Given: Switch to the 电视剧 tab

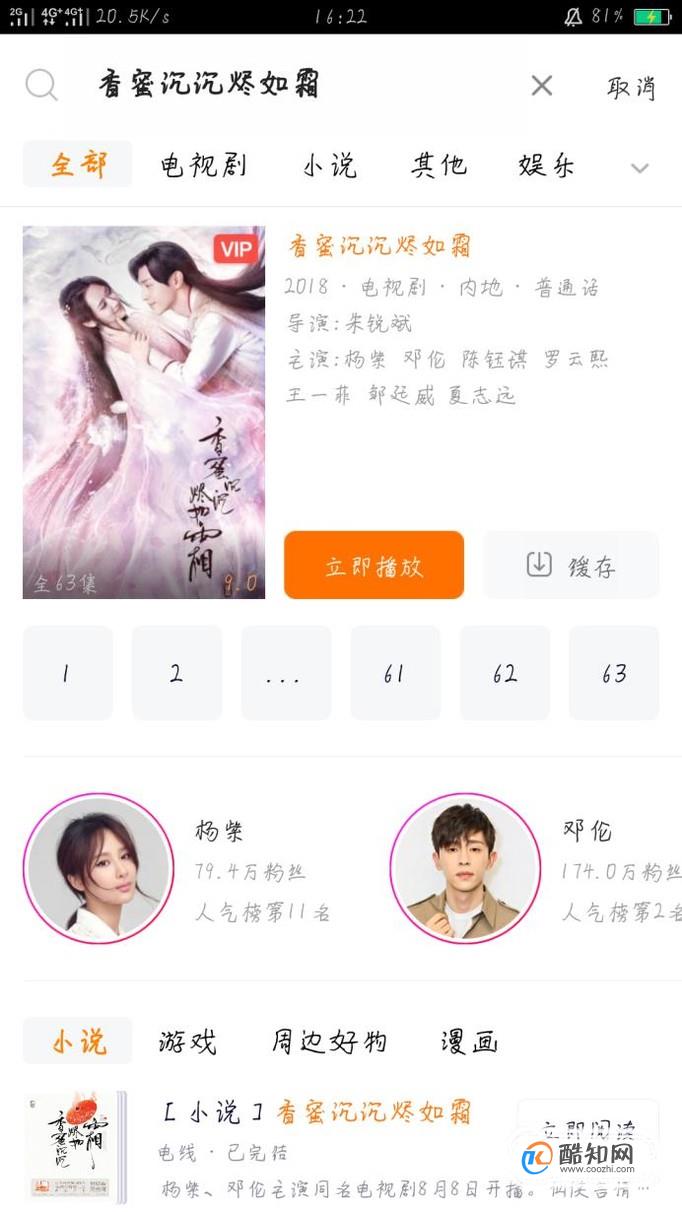Looking at the screenshot, I should 203,165.
